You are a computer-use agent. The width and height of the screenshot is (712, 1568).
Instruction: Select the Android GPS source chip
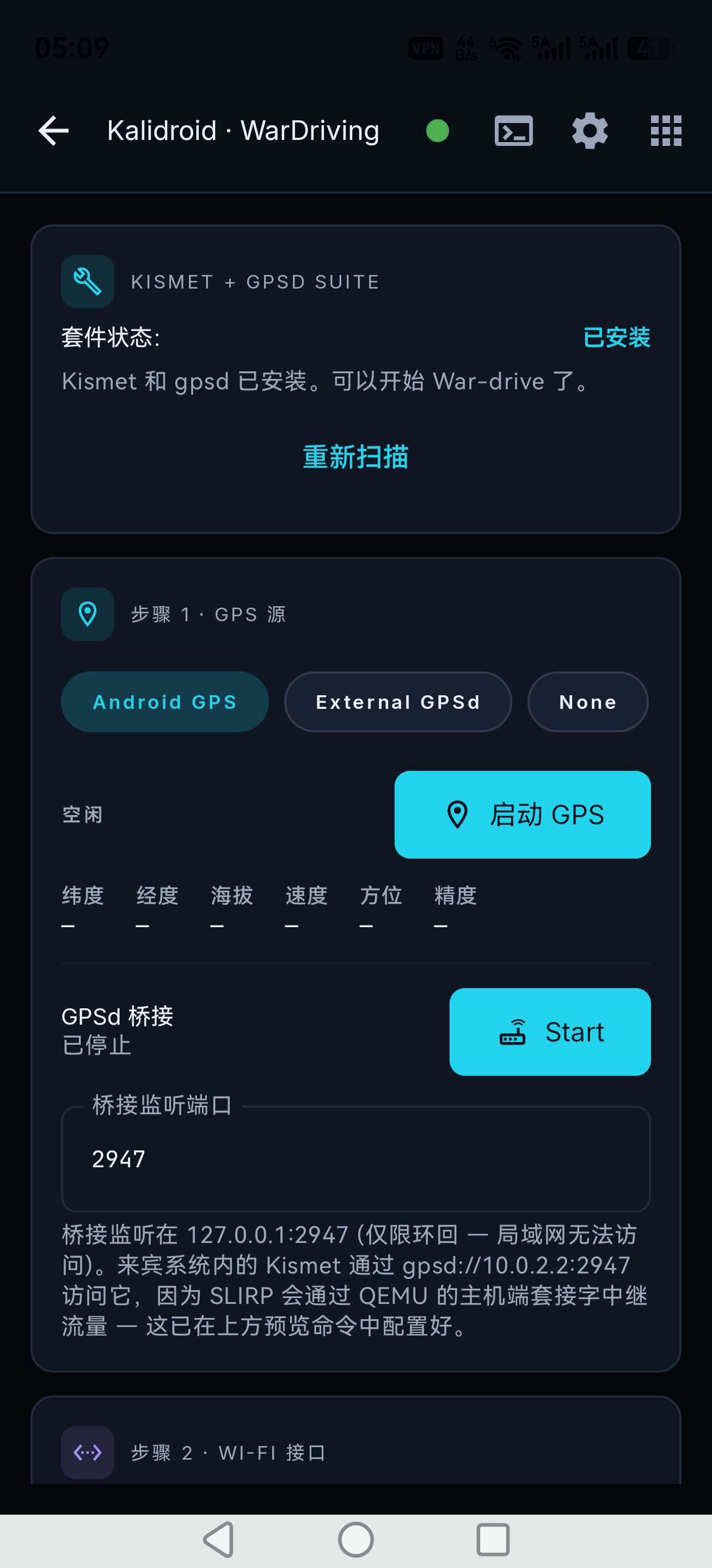pyautogui.click(x=164, y=702)
